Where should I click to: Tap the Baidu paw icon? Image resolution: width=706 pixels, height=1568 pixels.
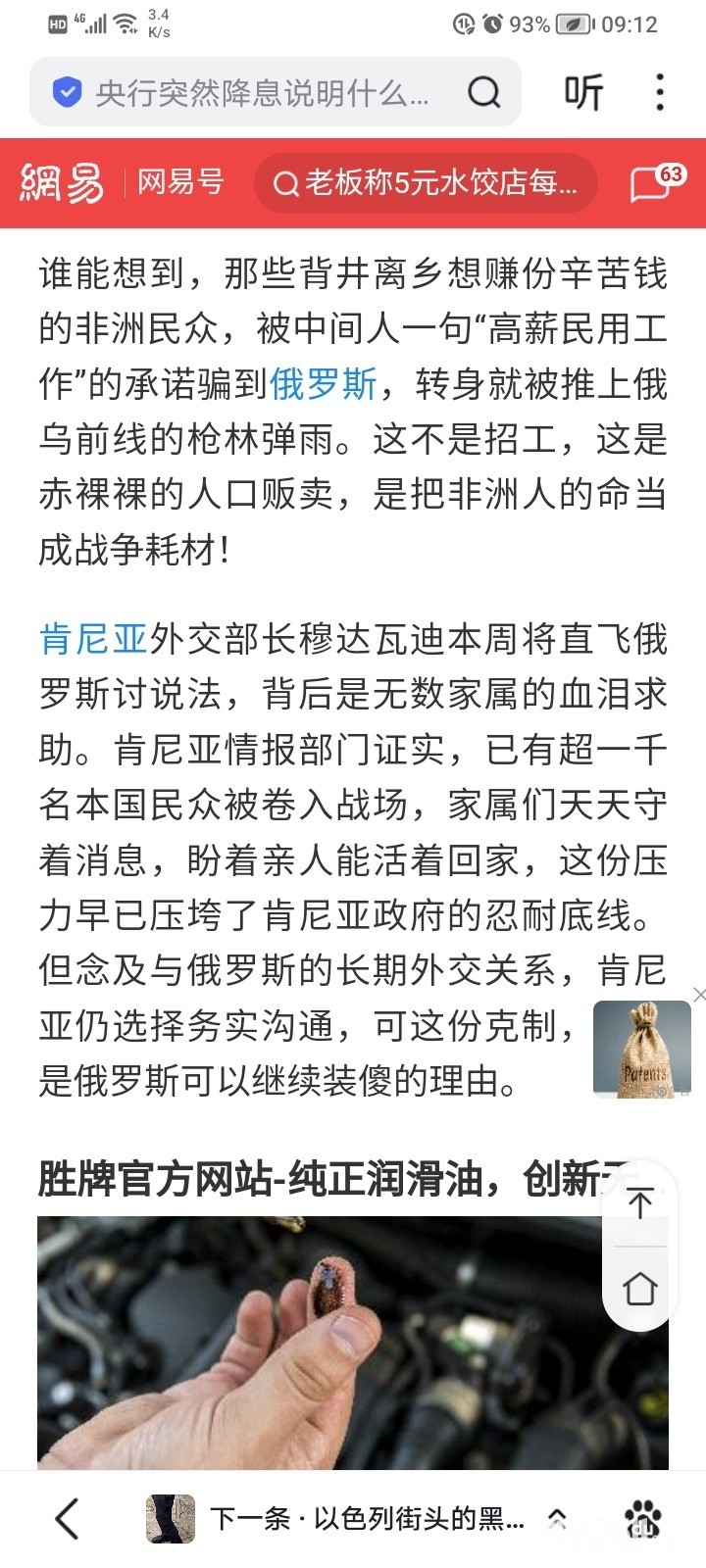click(642, 1519)
